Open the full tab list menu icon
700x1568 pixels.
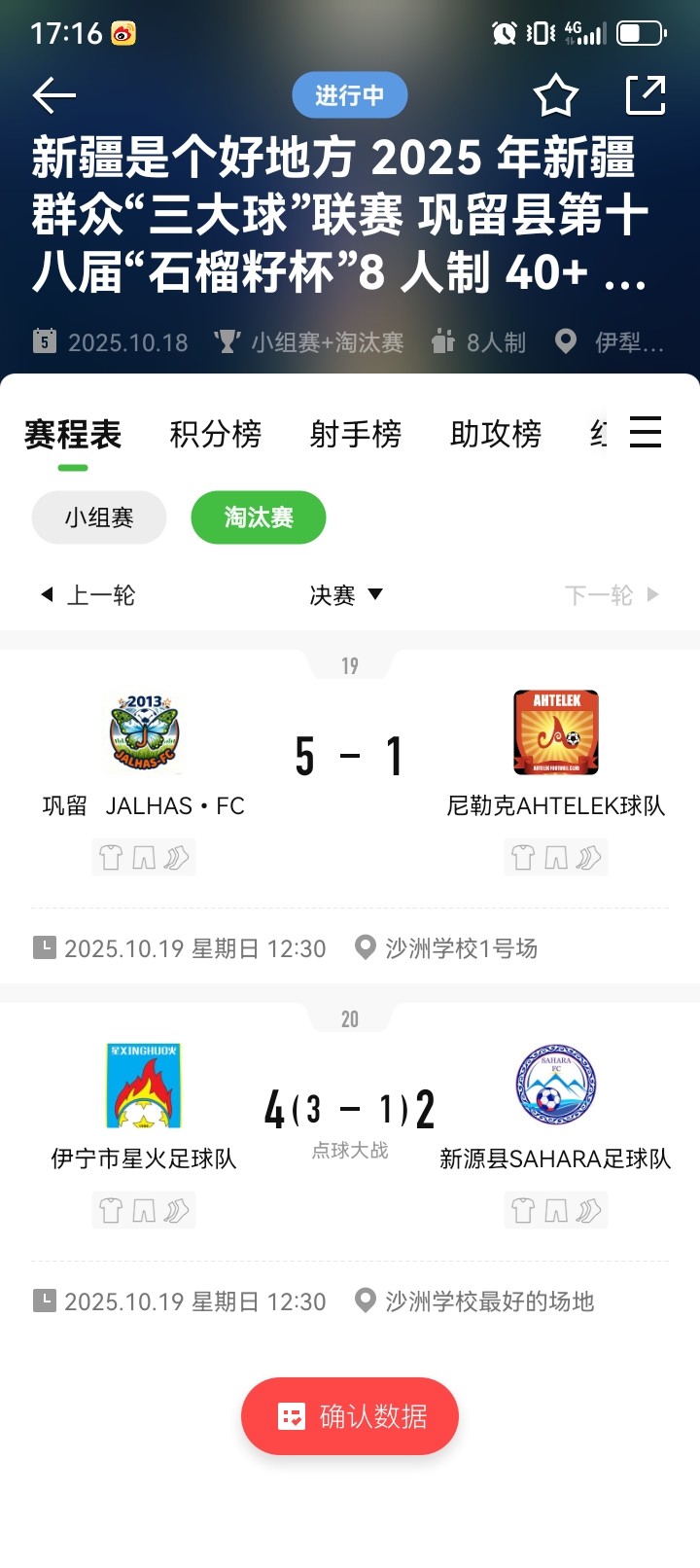[646, 432]
